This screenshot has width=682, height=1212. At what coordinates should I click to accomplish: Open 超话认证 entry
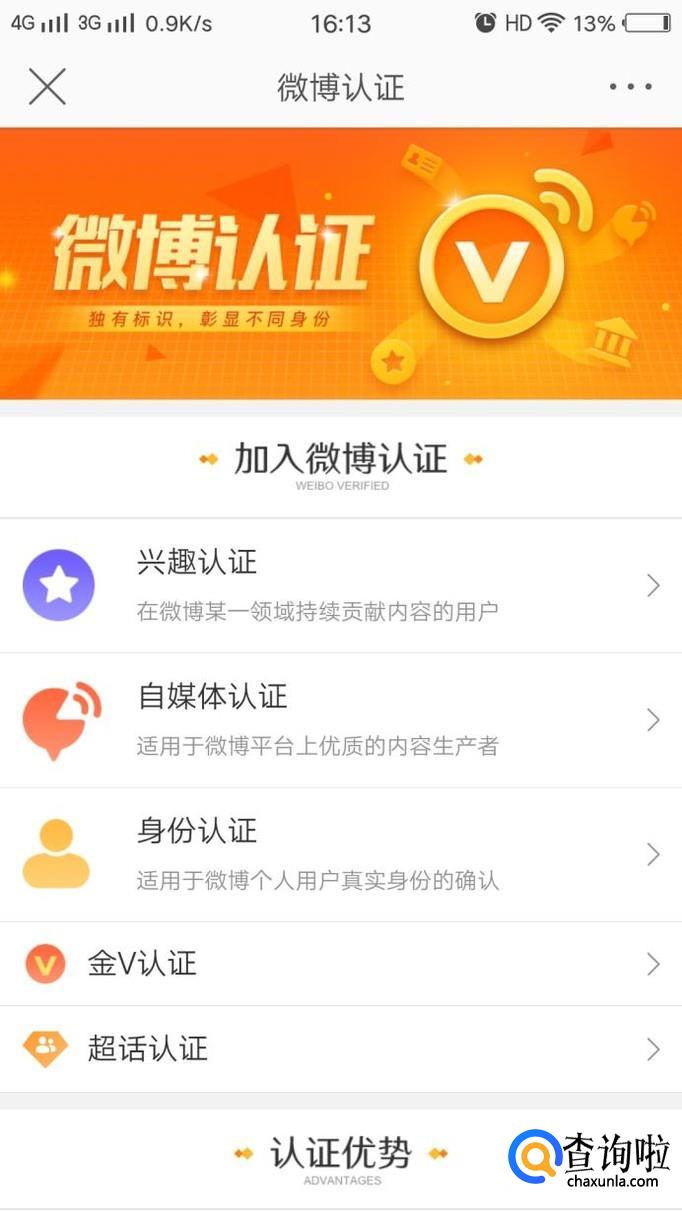pyautogui.click(x=340, y=1049)
